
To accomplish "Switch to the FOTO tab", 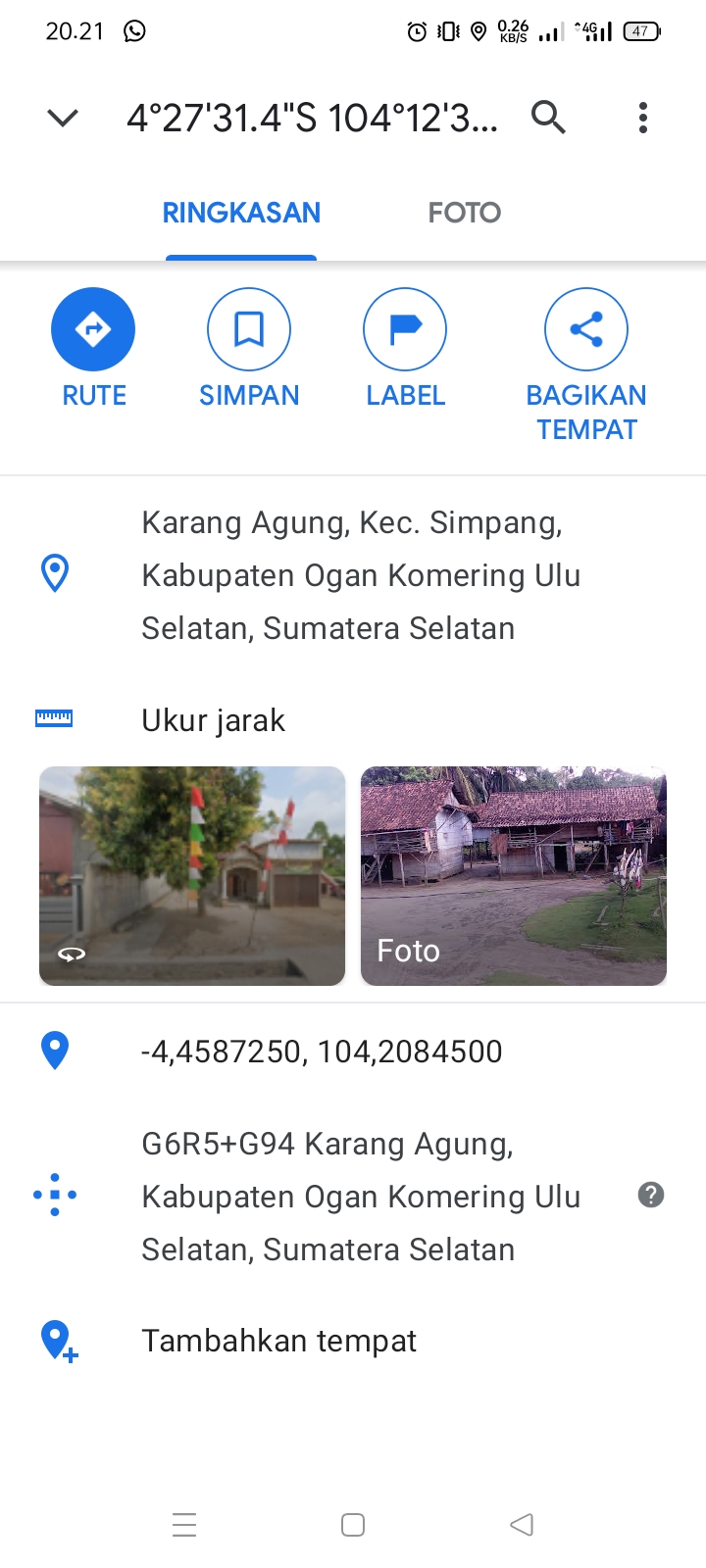I will pos(464,213).
